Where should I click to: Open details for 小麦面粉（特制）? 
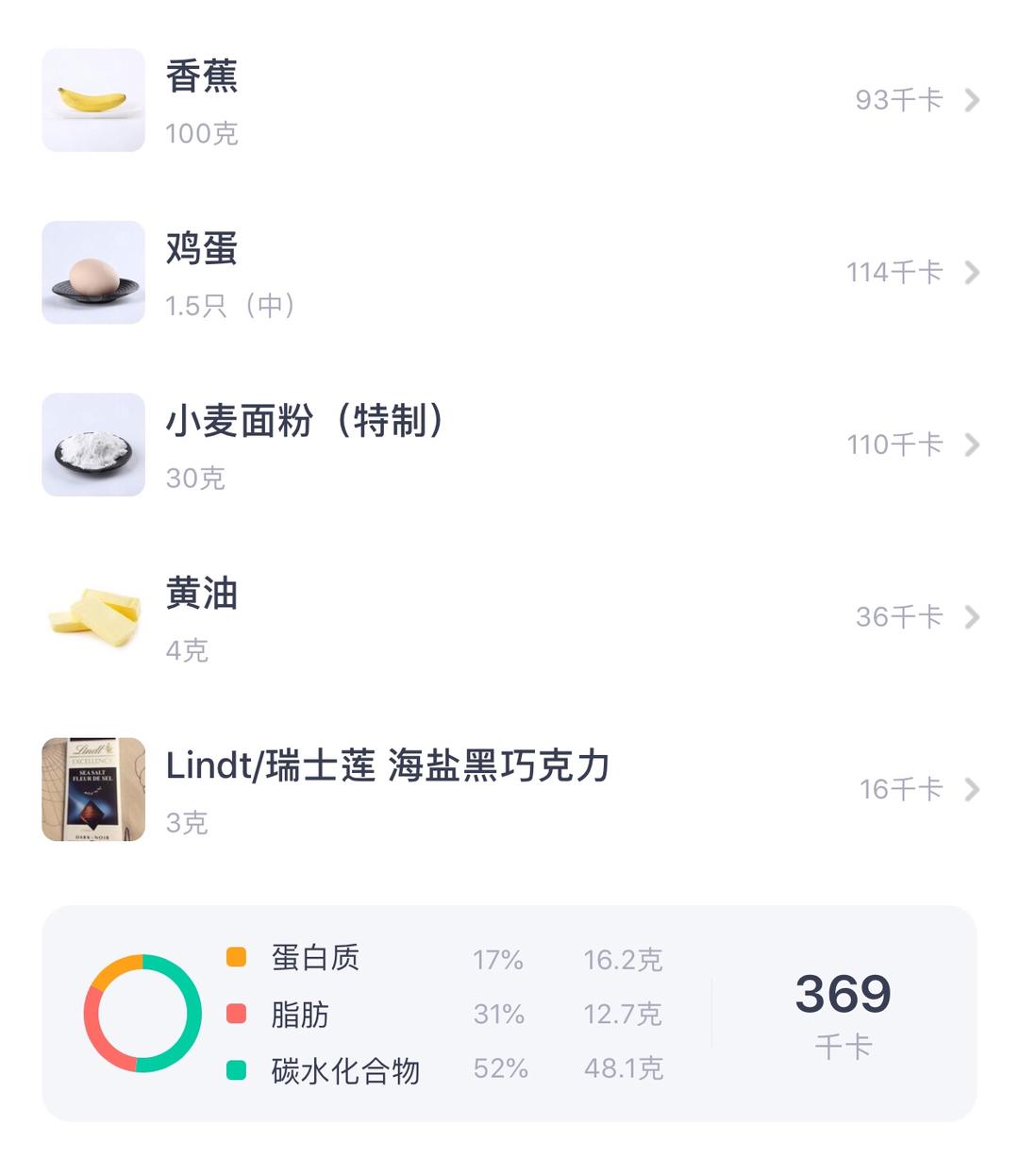coord(972,445)
